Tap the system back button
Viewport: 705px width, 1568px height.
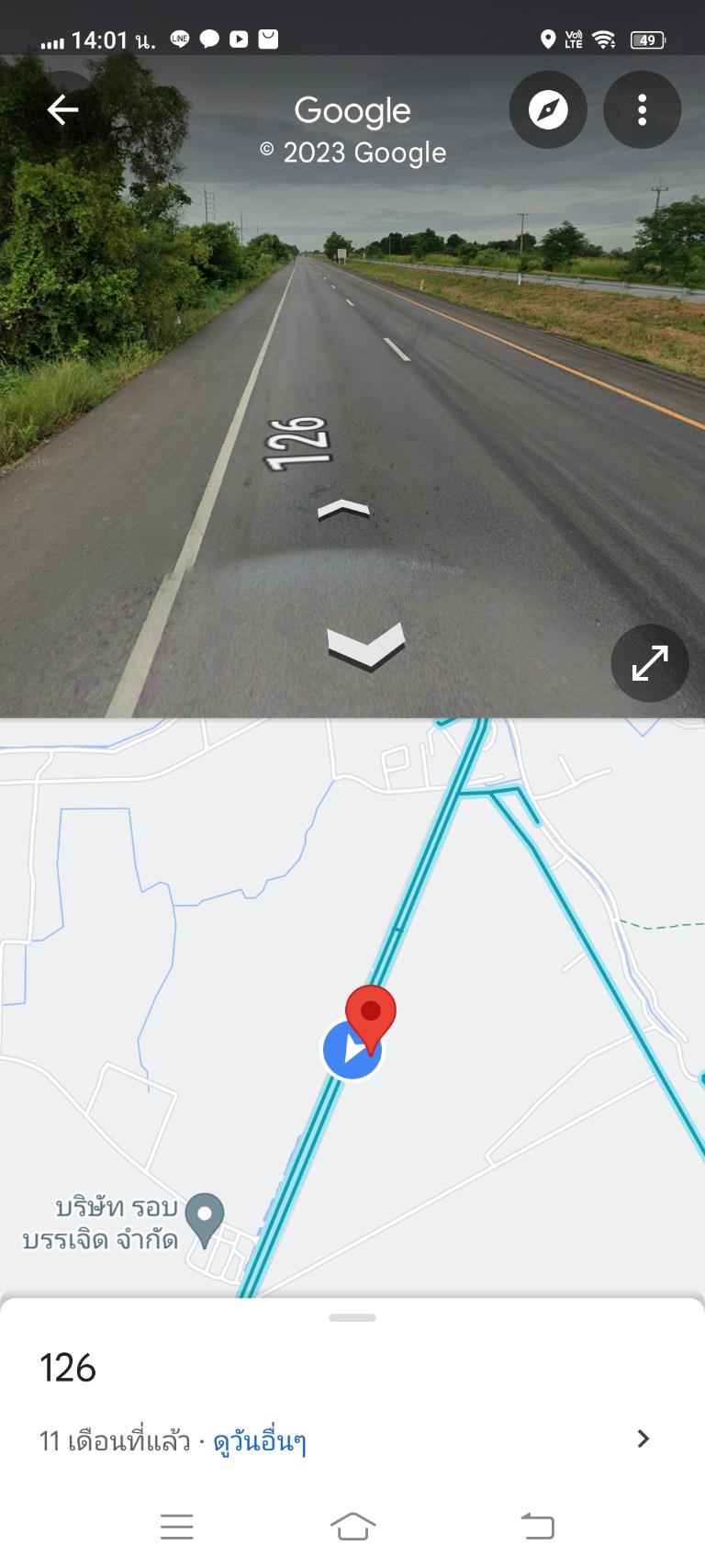pos(538,1526)
